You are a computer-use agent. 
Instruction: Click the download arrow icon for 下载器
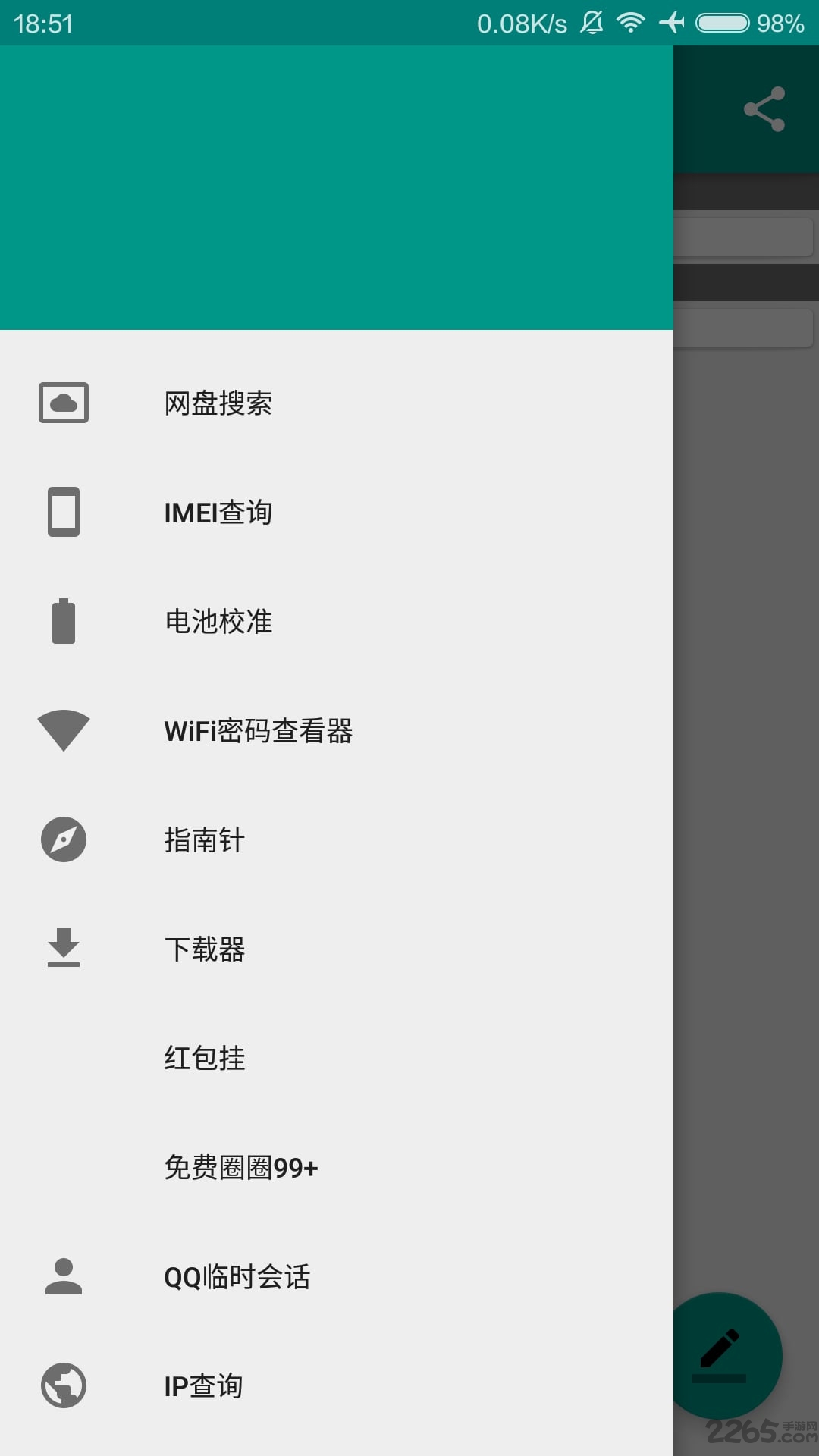point(64,949)
